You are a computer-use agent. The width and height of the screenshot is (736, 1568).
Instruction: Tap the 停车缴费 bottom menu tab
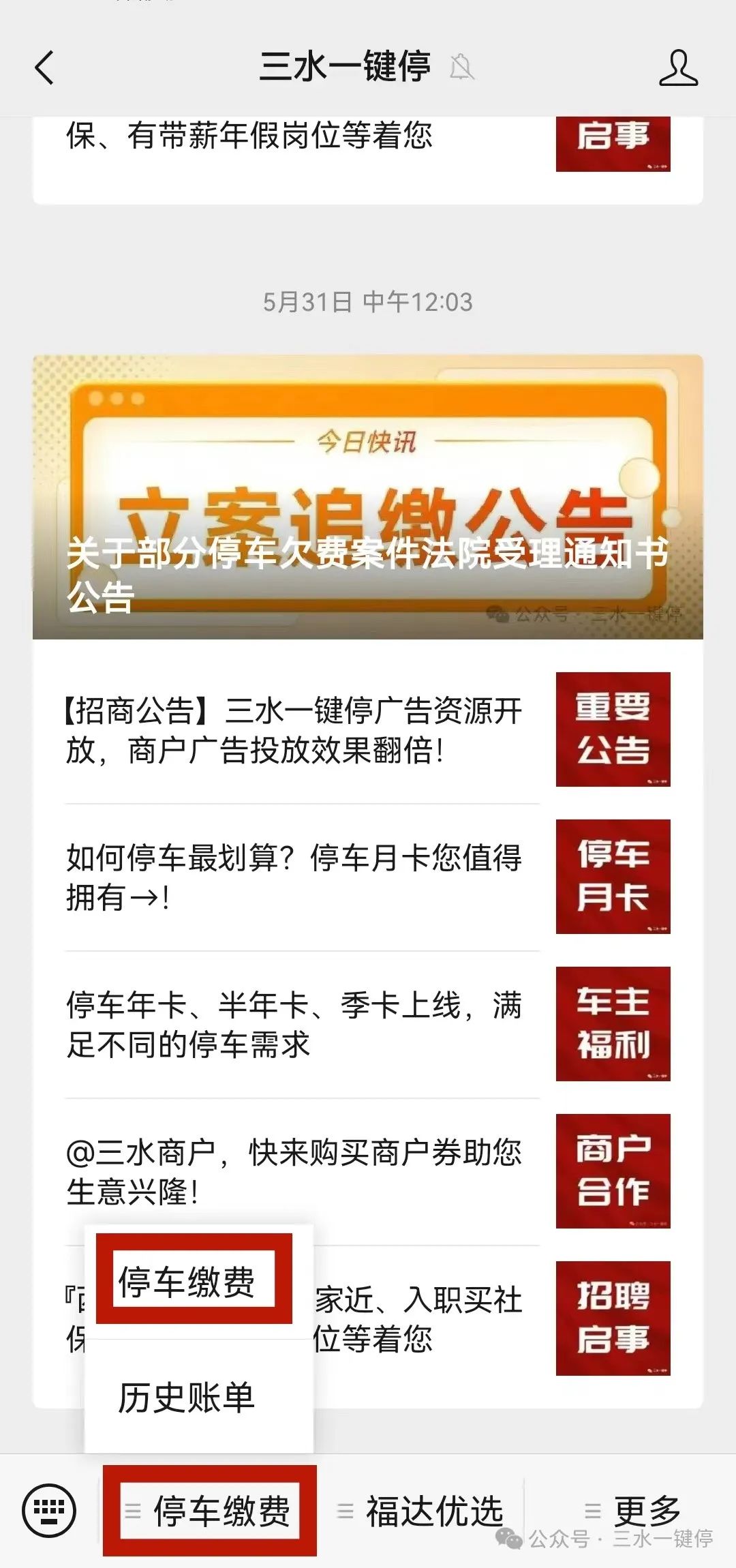[210, 1511]
